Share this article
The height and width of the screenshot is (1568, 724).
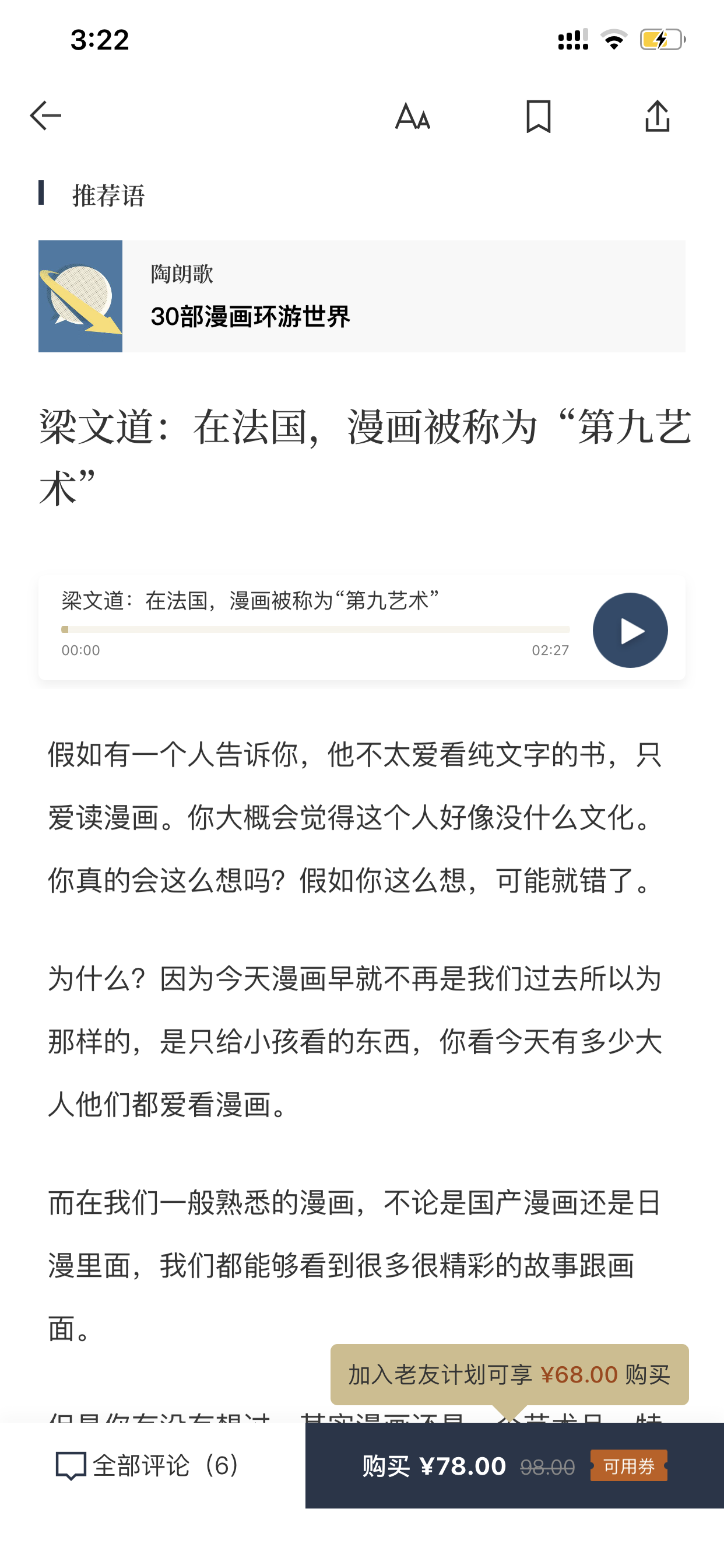657,116
